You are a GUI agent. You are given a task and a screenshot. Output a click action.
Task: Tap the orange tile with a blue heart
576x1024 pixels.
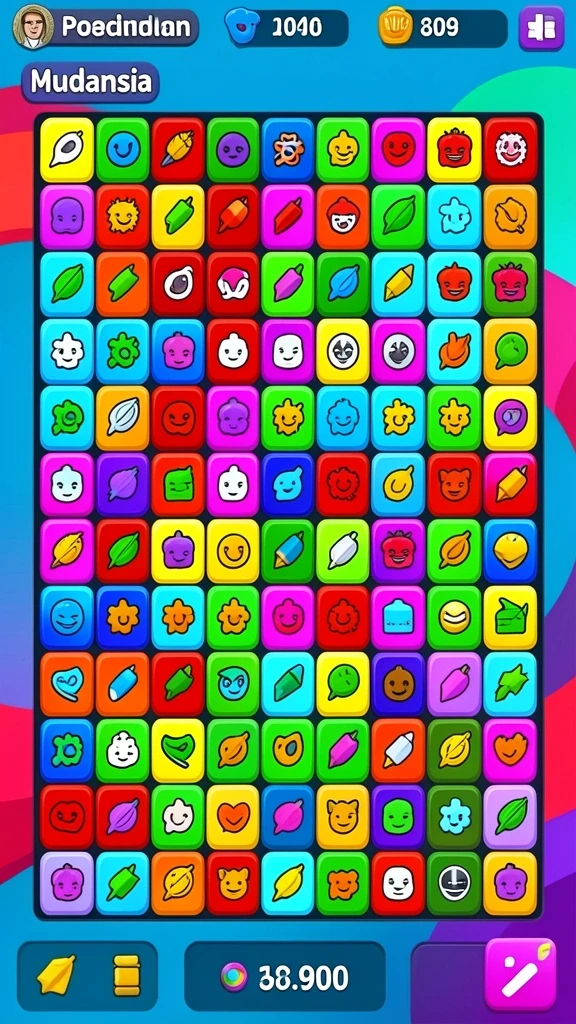67,684
